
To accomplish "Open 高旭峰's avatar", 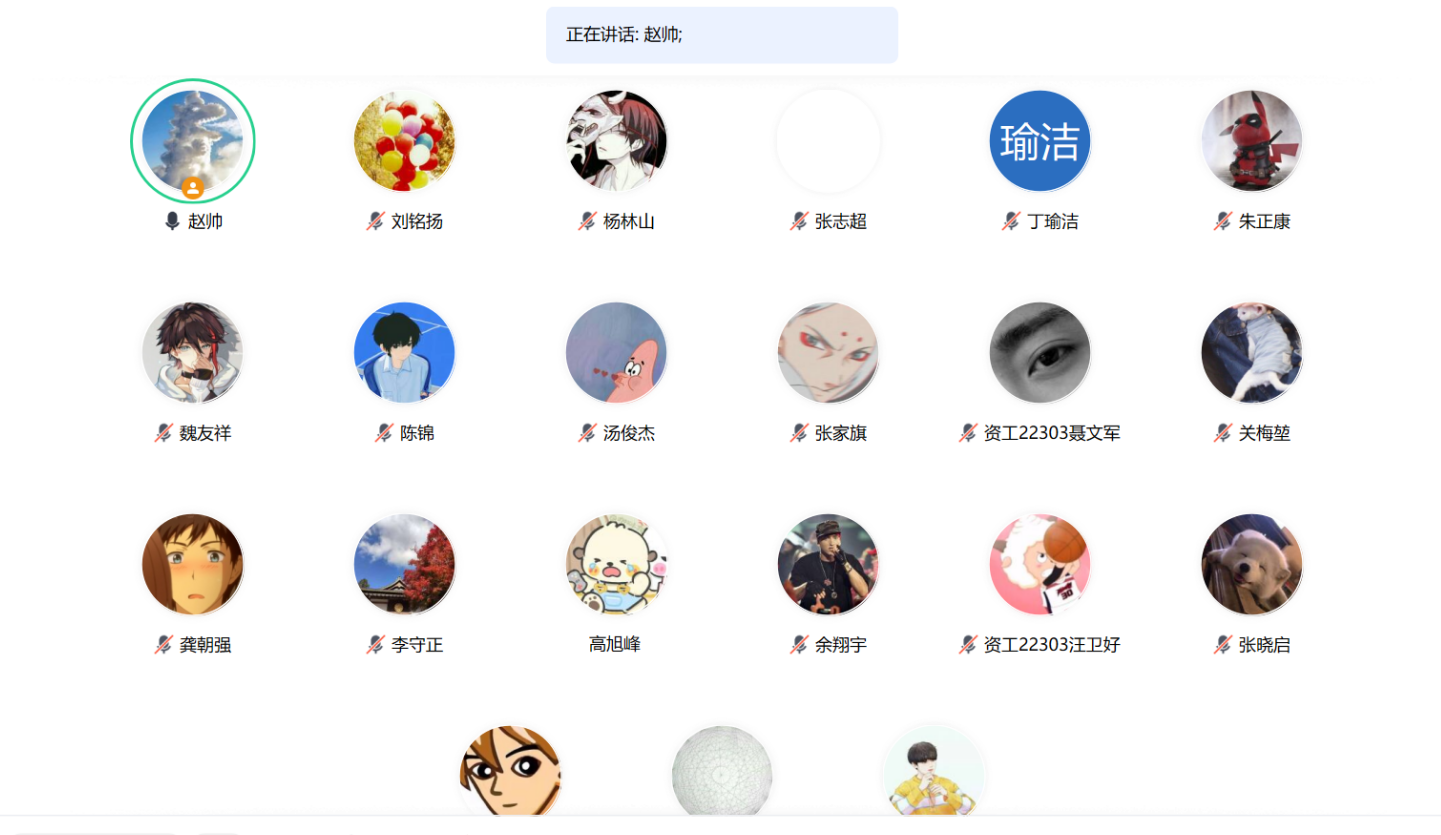I will coord(617,565).
